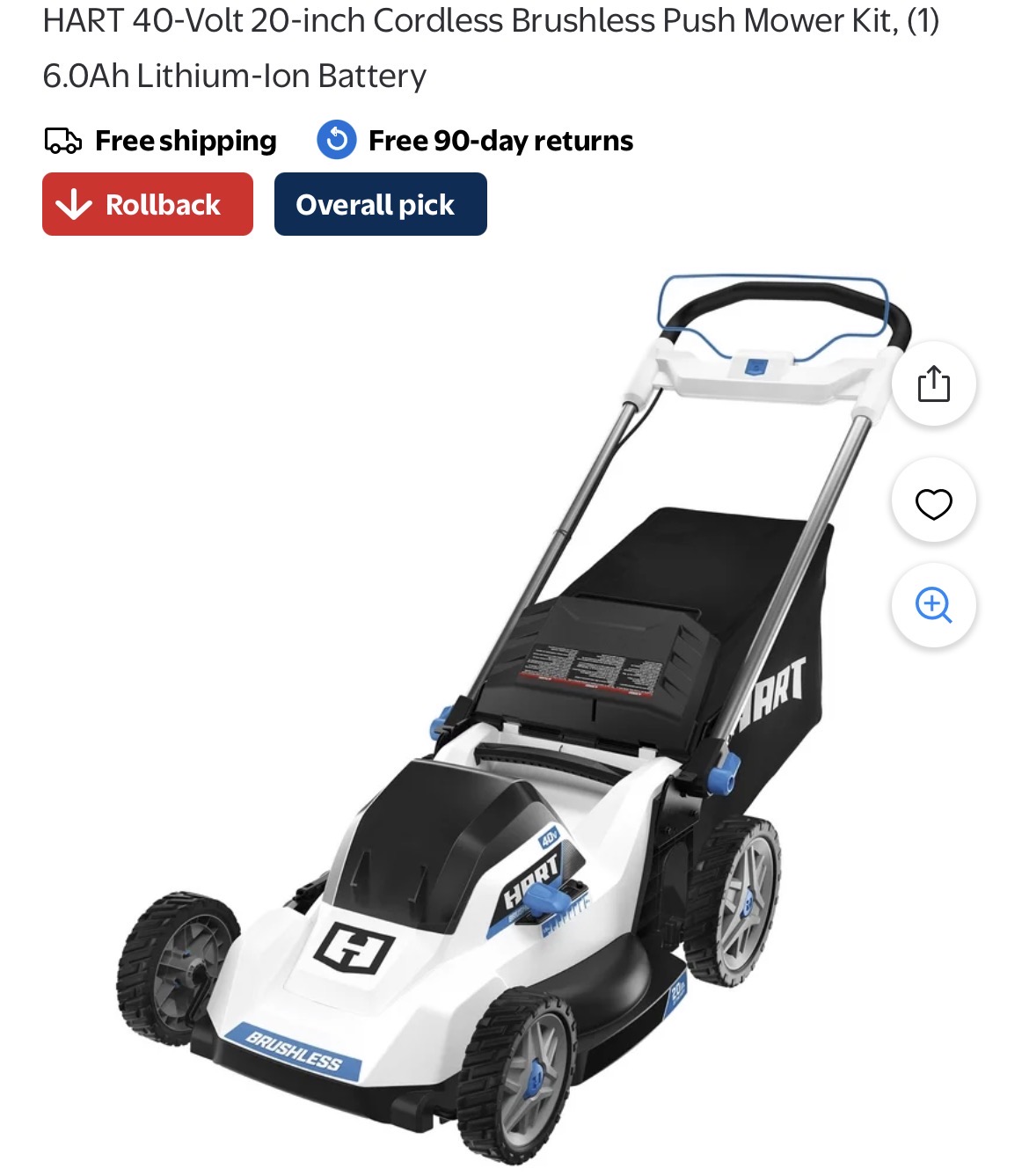Add the mower to favorites with the heart
The width and height of the screenshot is (1029, 1176).
click(x=933, y=503)
